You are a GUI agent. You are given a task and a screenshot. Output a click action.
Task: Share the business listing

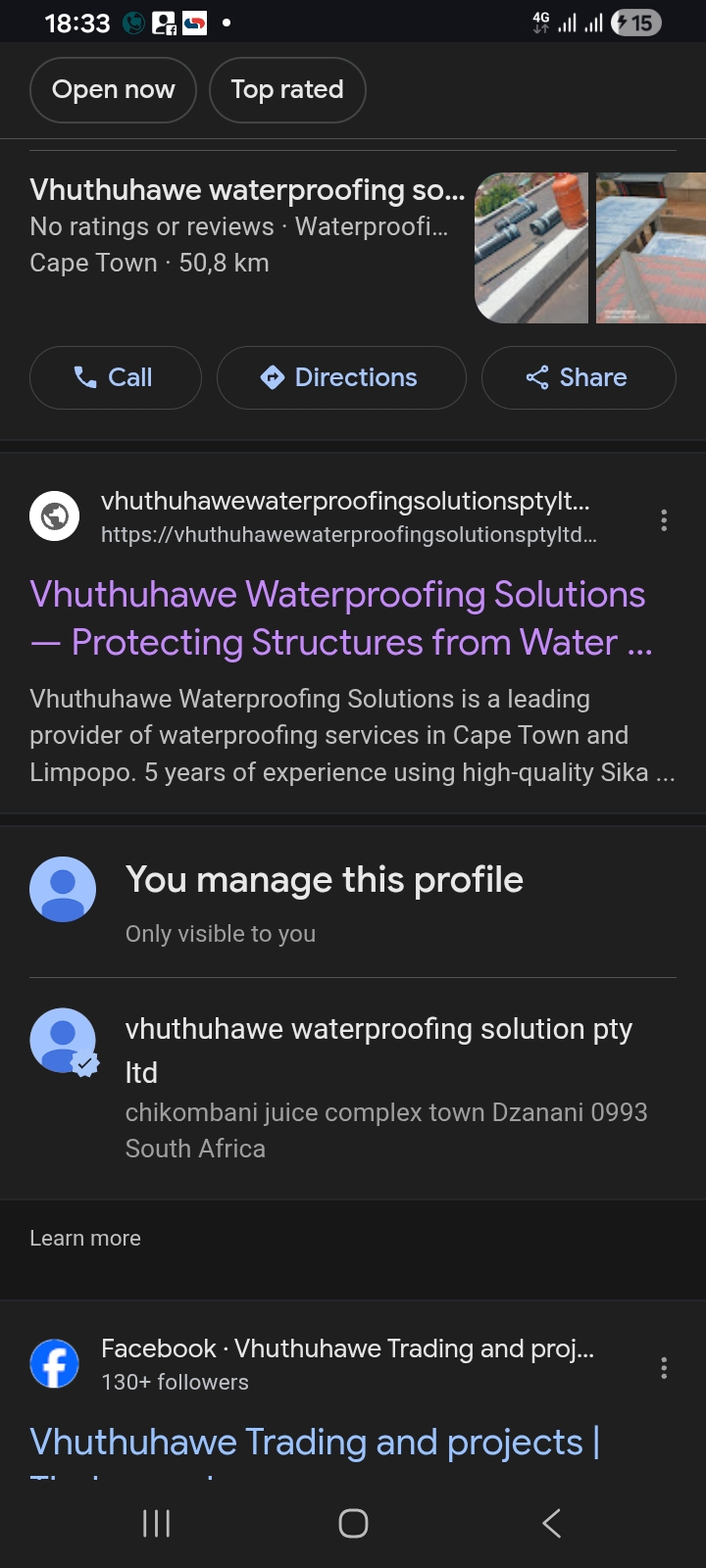click(578, 377)
